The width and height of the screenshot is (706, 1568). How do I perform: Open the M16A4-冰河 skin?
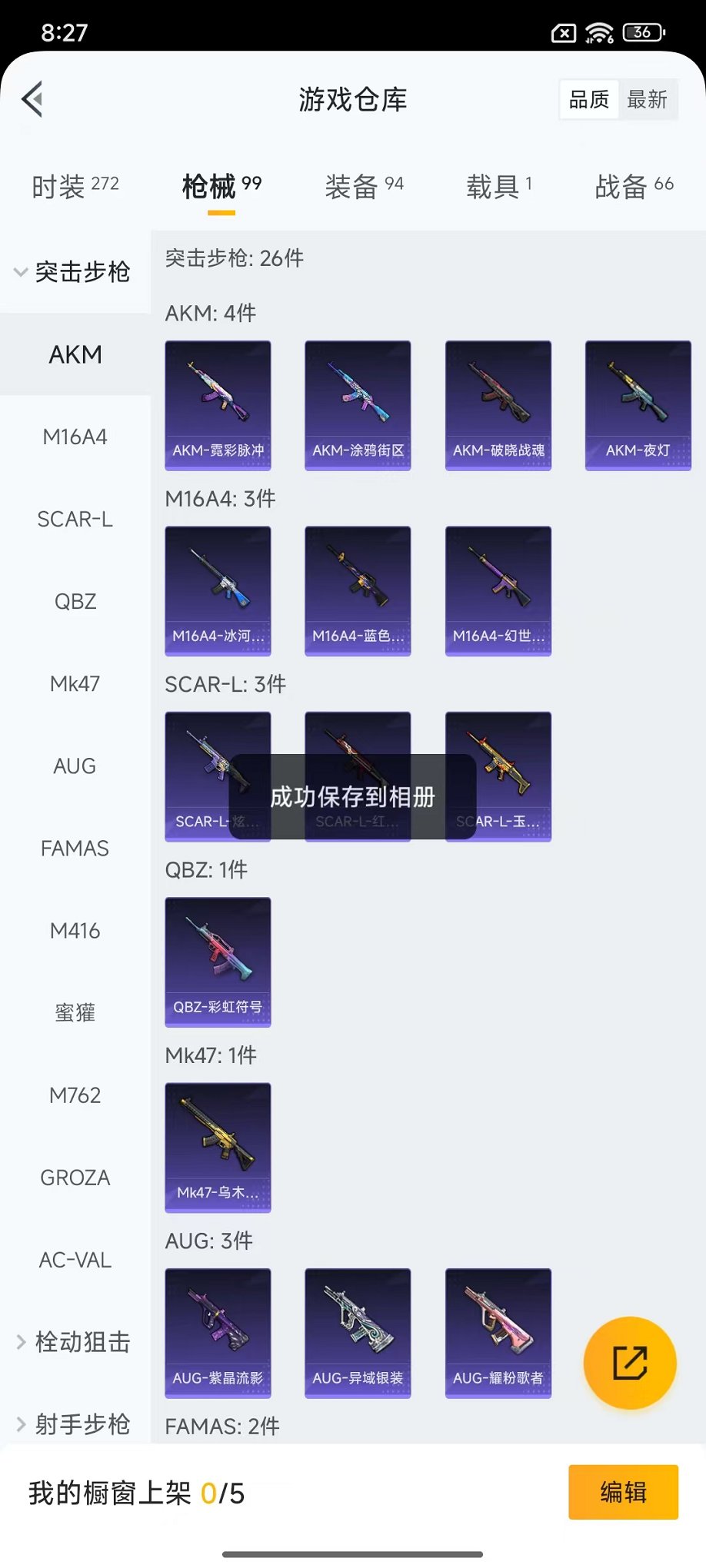click(x=218, y=590)
